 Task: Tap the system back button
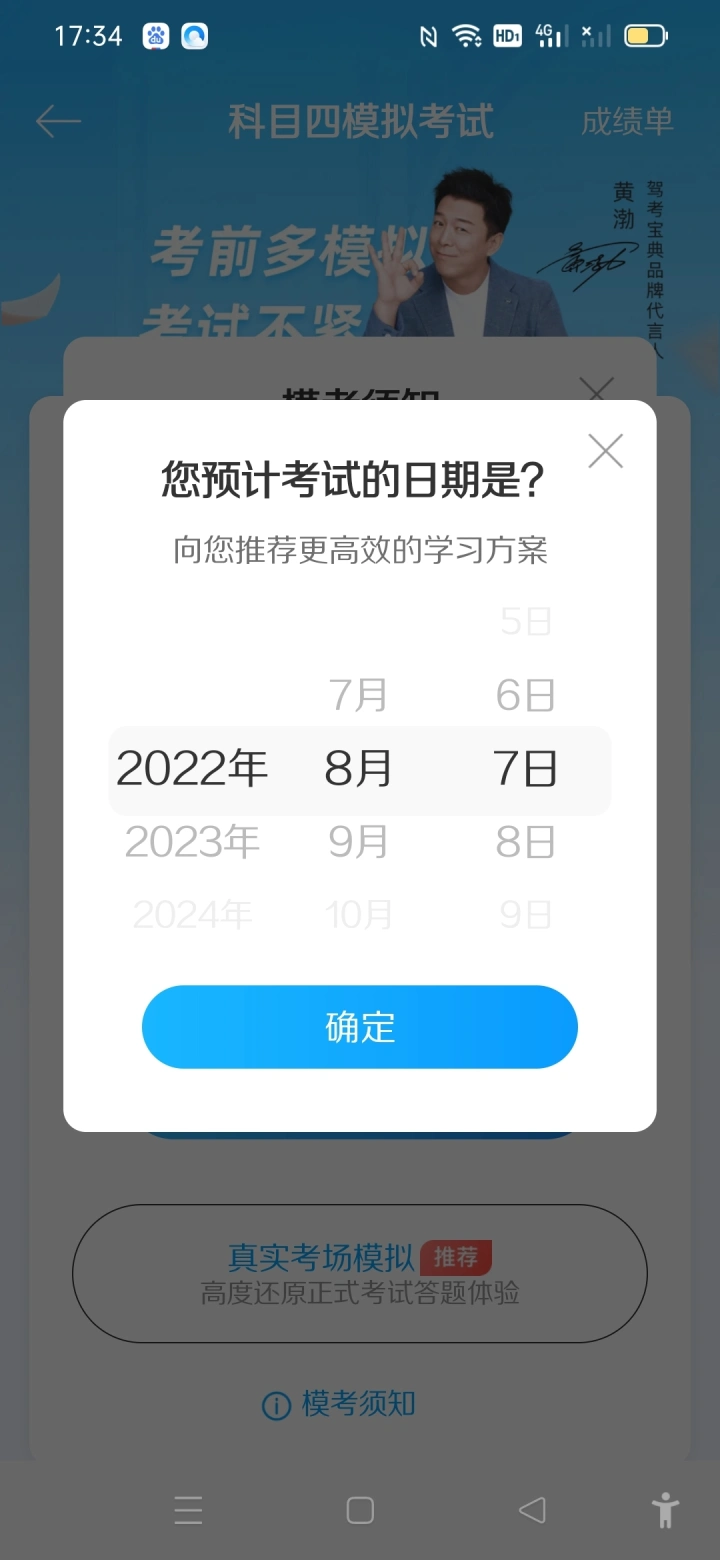pyautogui.click(x=532, y=1510)
